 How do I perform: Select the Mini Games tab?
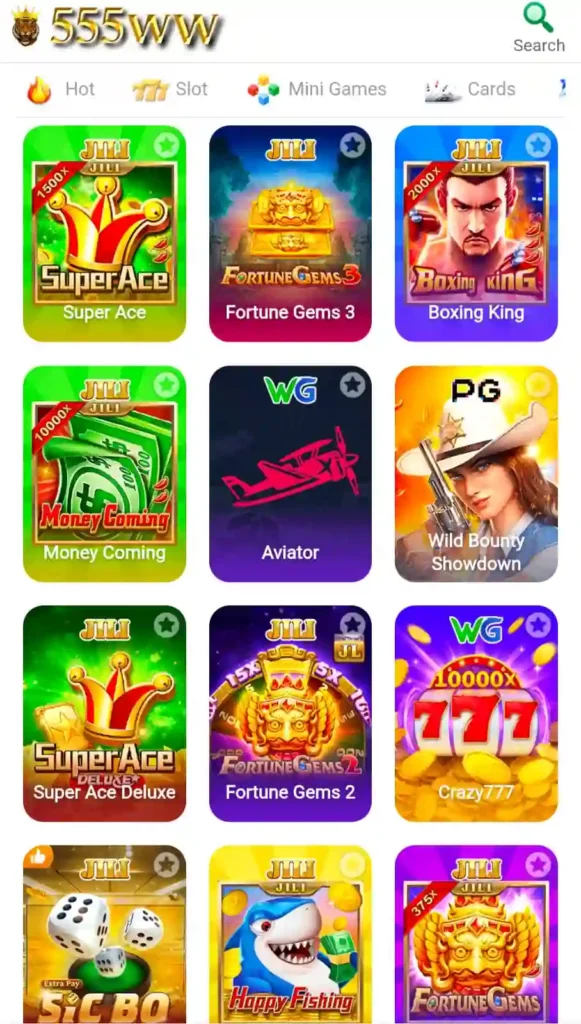[x=317, y=89]
